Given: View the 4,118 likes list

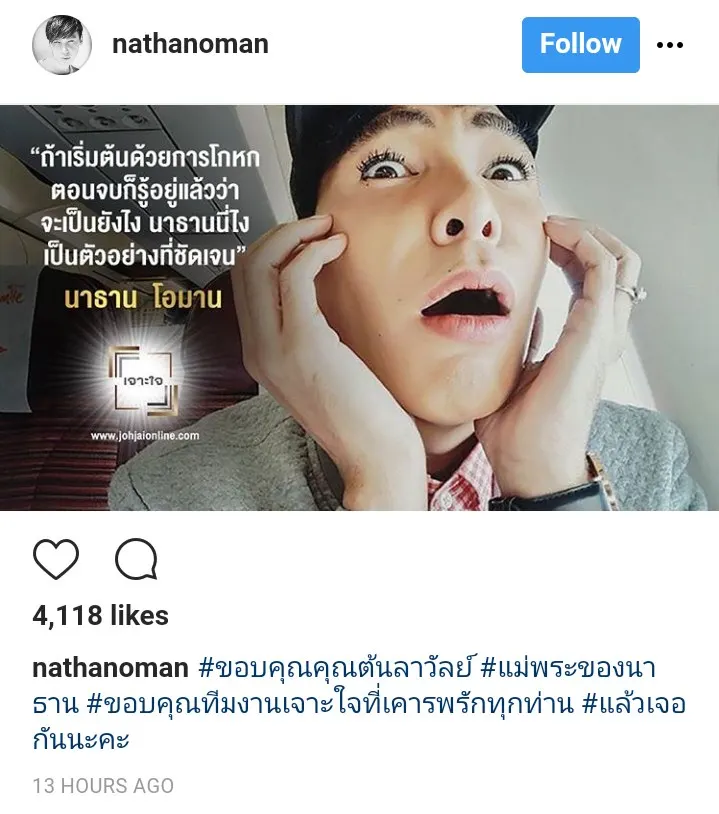Looking at the screenshot, I should point(100,615).
